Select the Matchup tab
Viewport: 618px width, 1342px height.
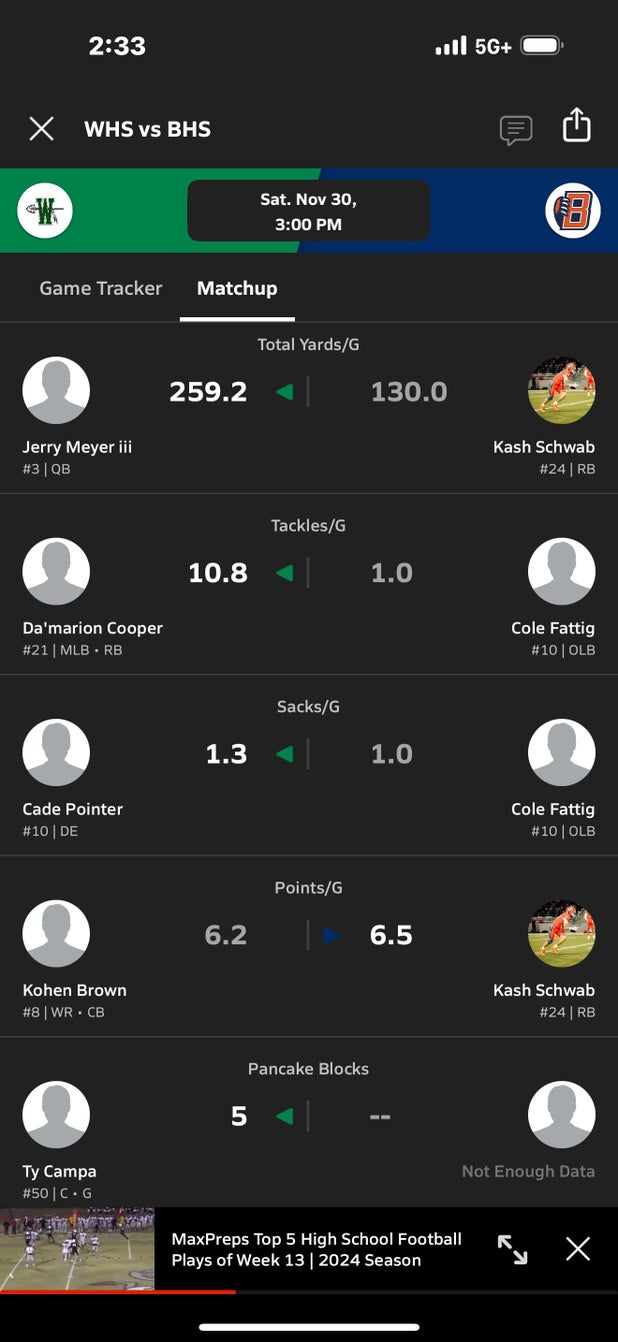237,288
